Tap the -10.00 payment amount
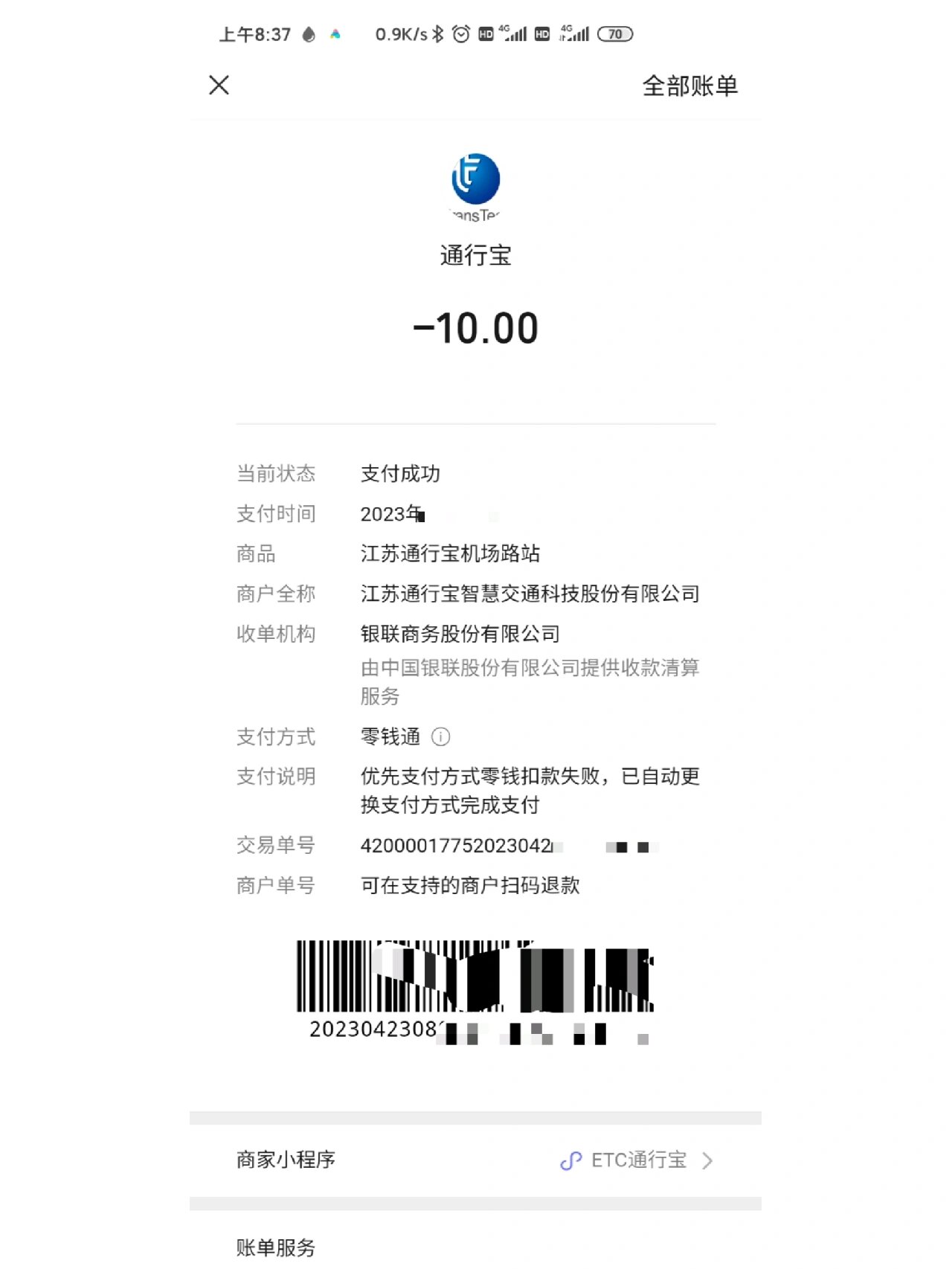This screenshot has width=952, height=1269. click(x=476, y=327)
